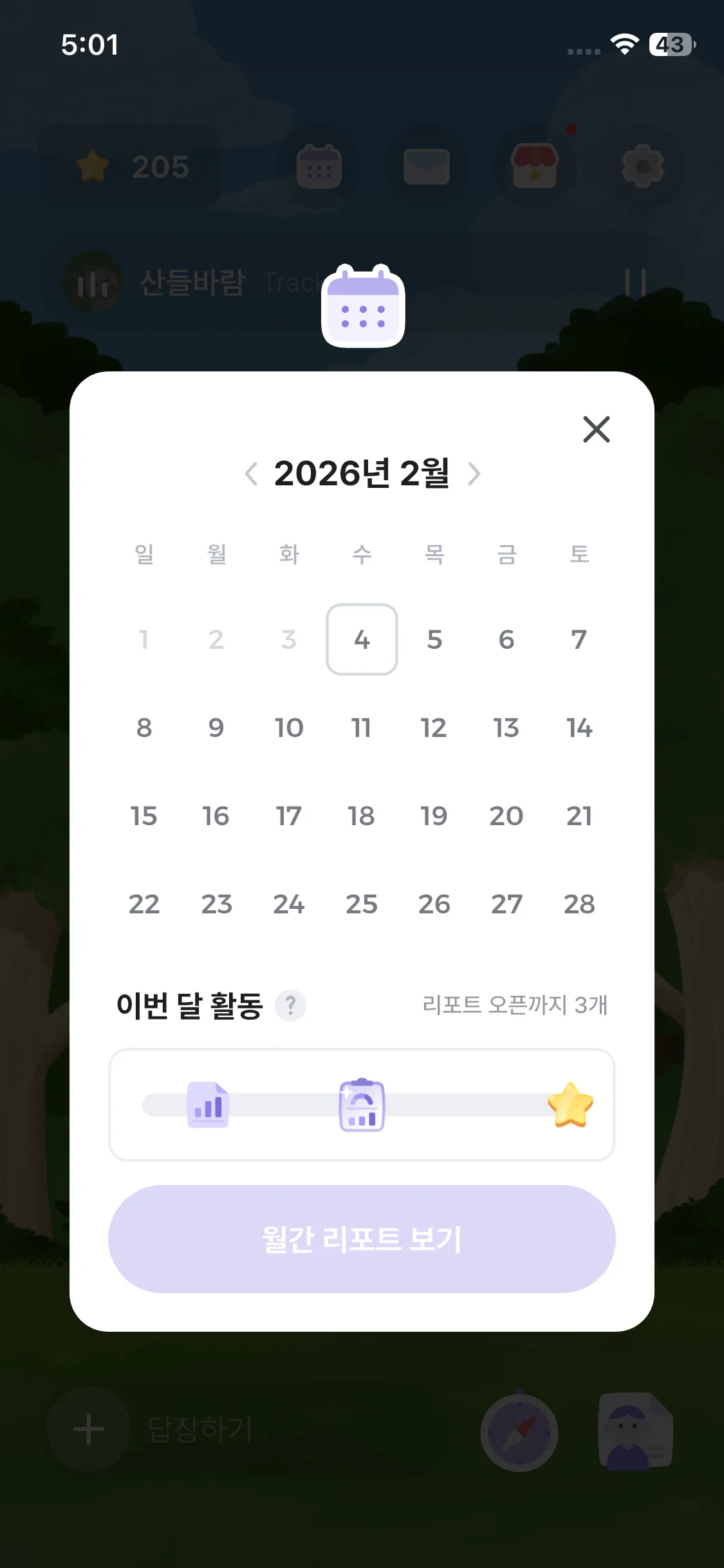Close the calendar dialog
The image size is (724, 1568).
click(x=596, y=429)
